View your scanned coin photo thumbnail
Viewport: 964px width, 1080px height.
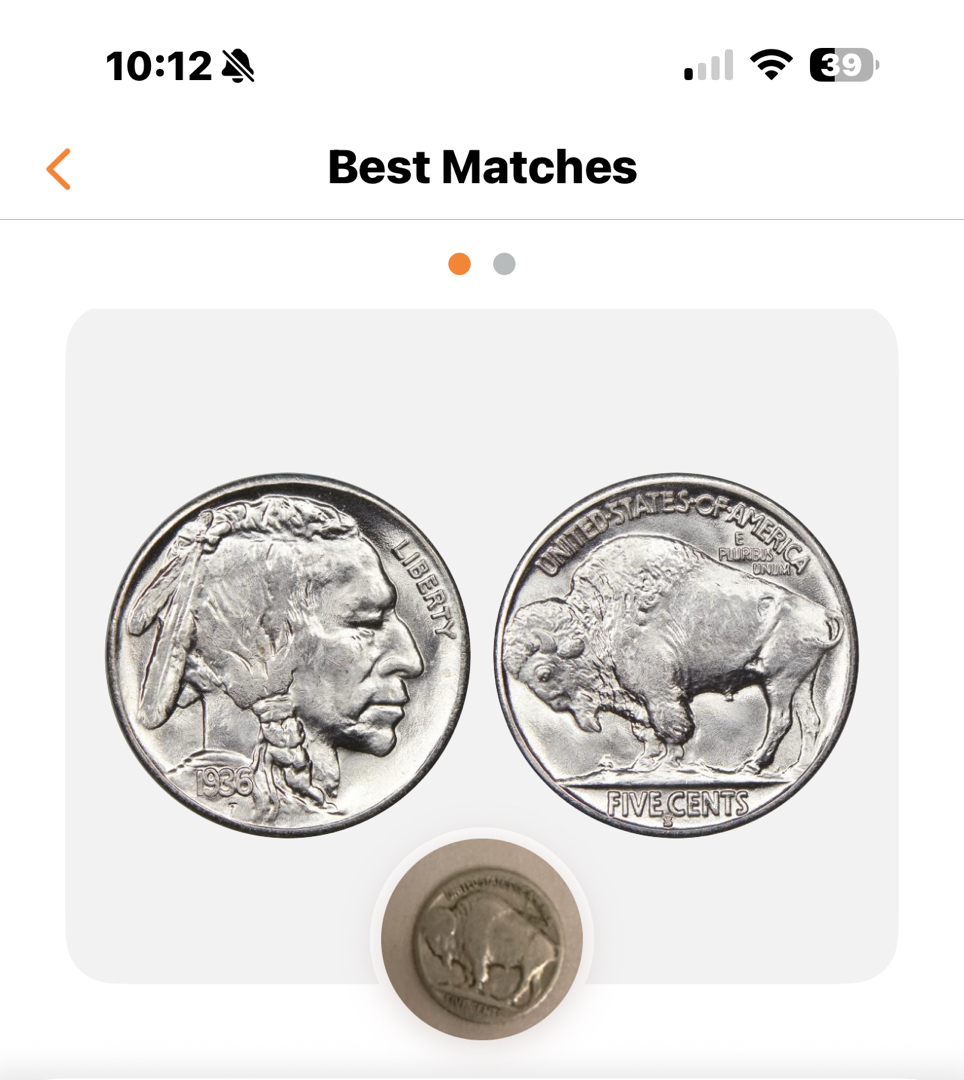point(481,938)
